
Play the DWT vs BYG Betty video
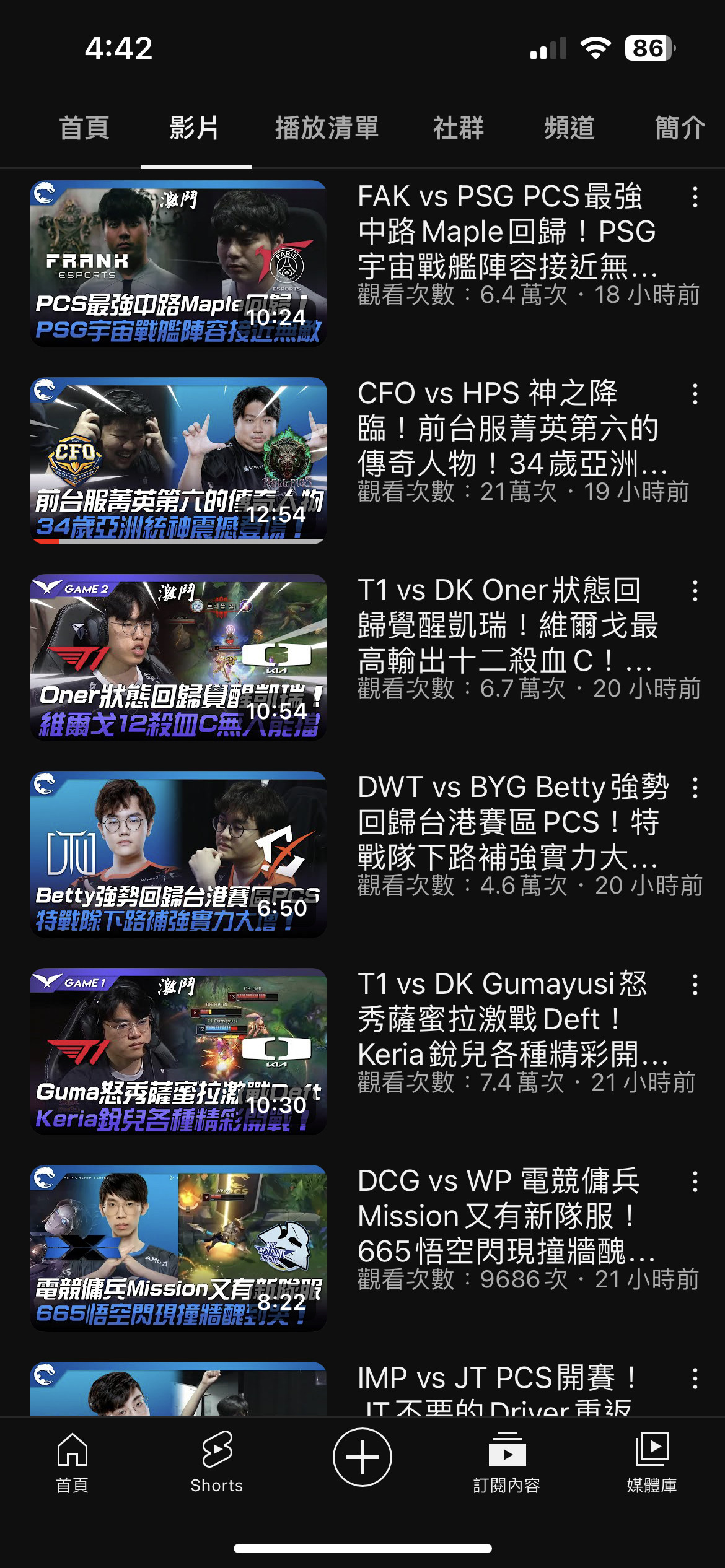click(178, 855)
